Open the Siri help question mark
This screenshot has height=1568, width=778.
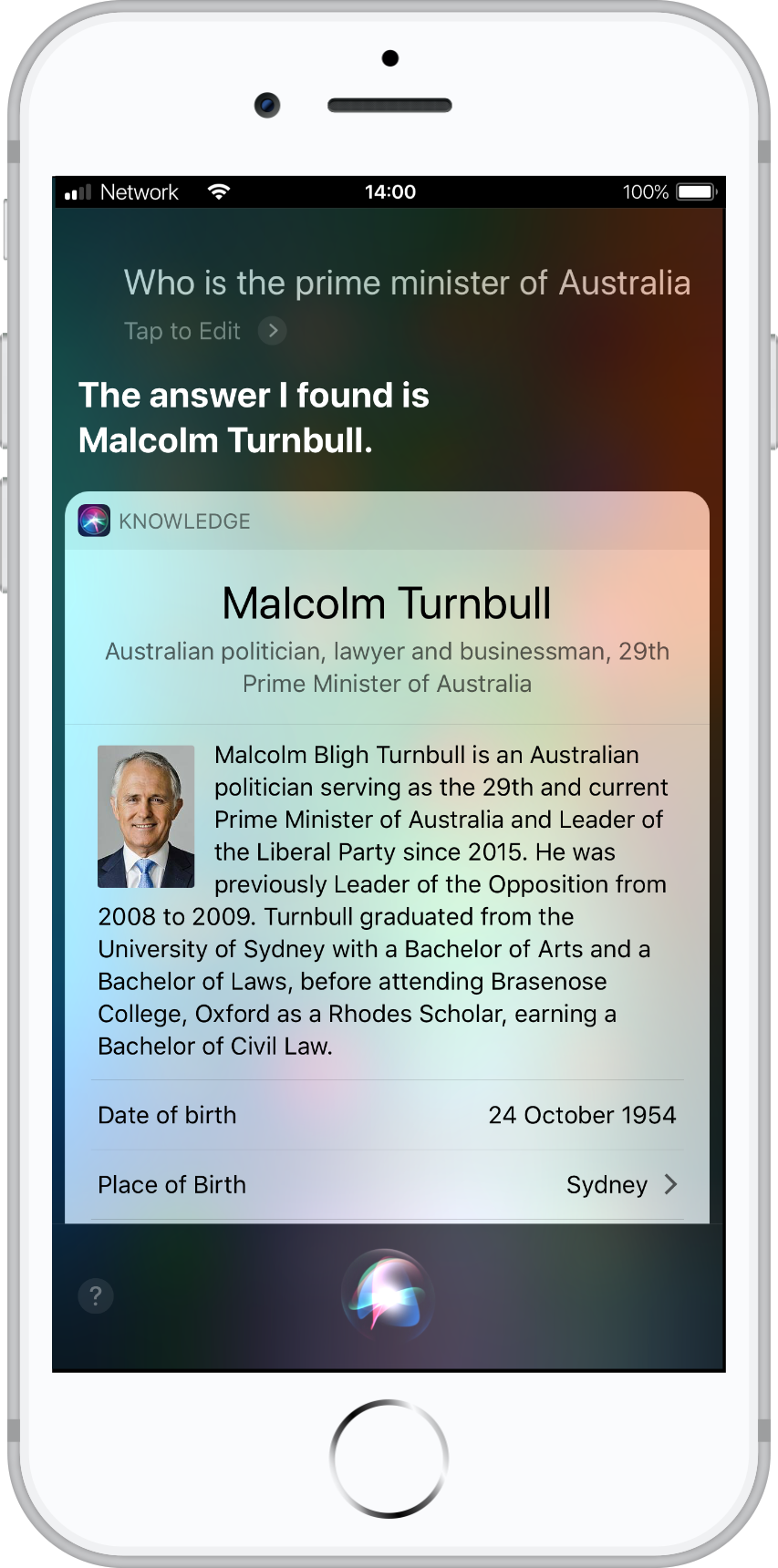[x=96, y=1295]
